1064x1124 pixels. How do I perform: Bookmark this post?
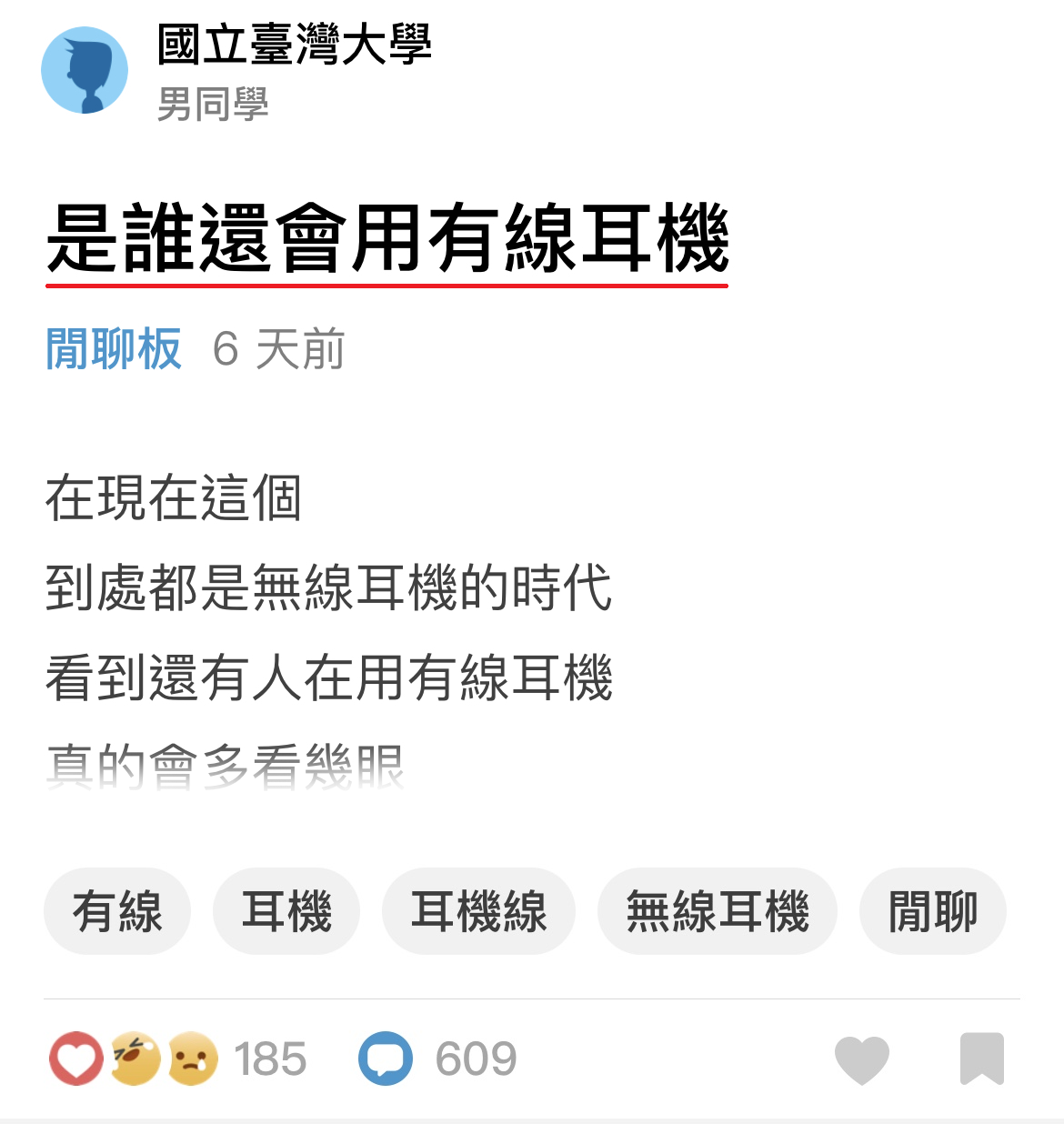(x=982, y=1059)
